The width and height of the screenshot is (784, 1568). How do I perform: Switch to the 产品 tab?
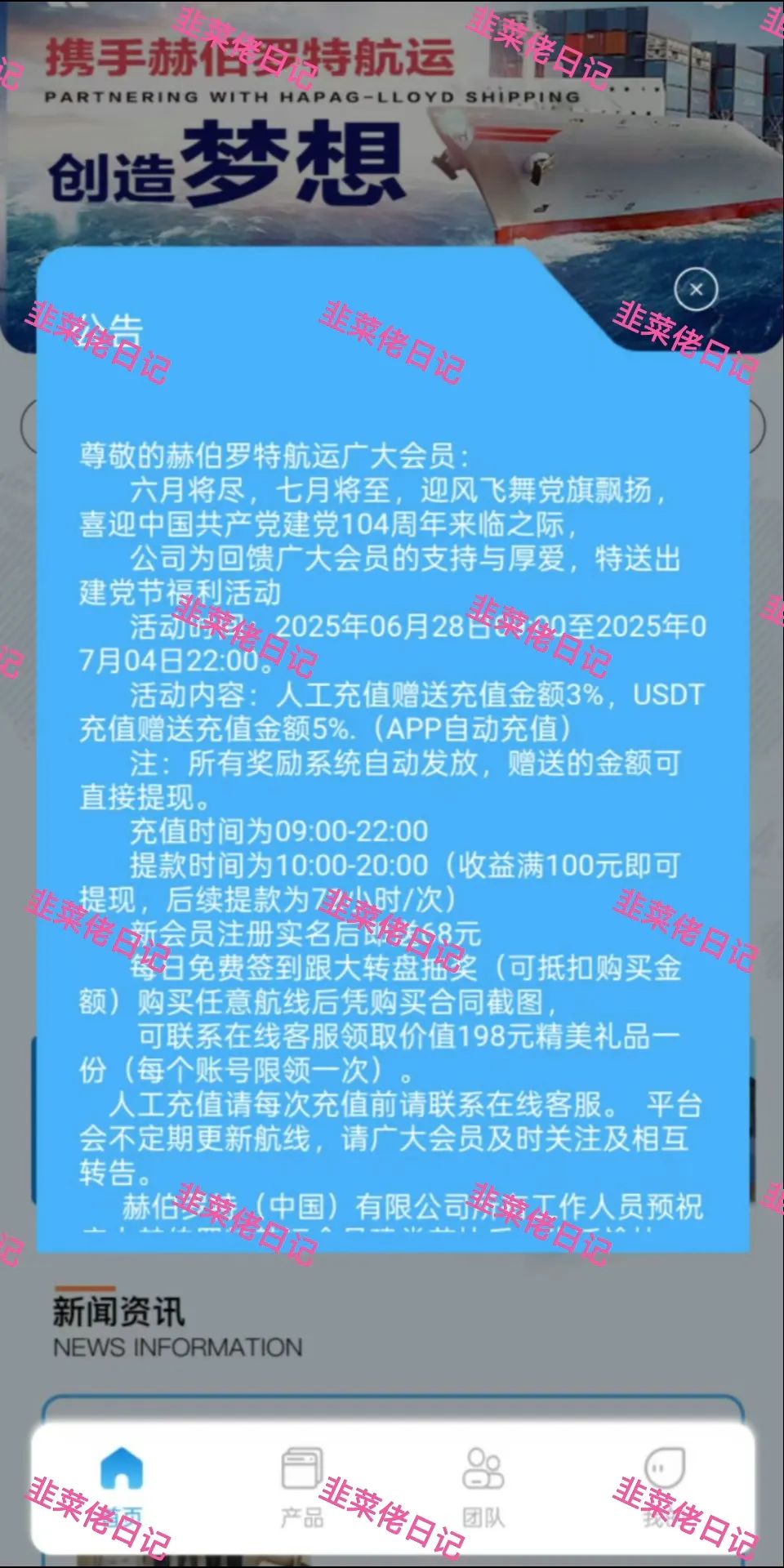click(x=302, y=1486)
